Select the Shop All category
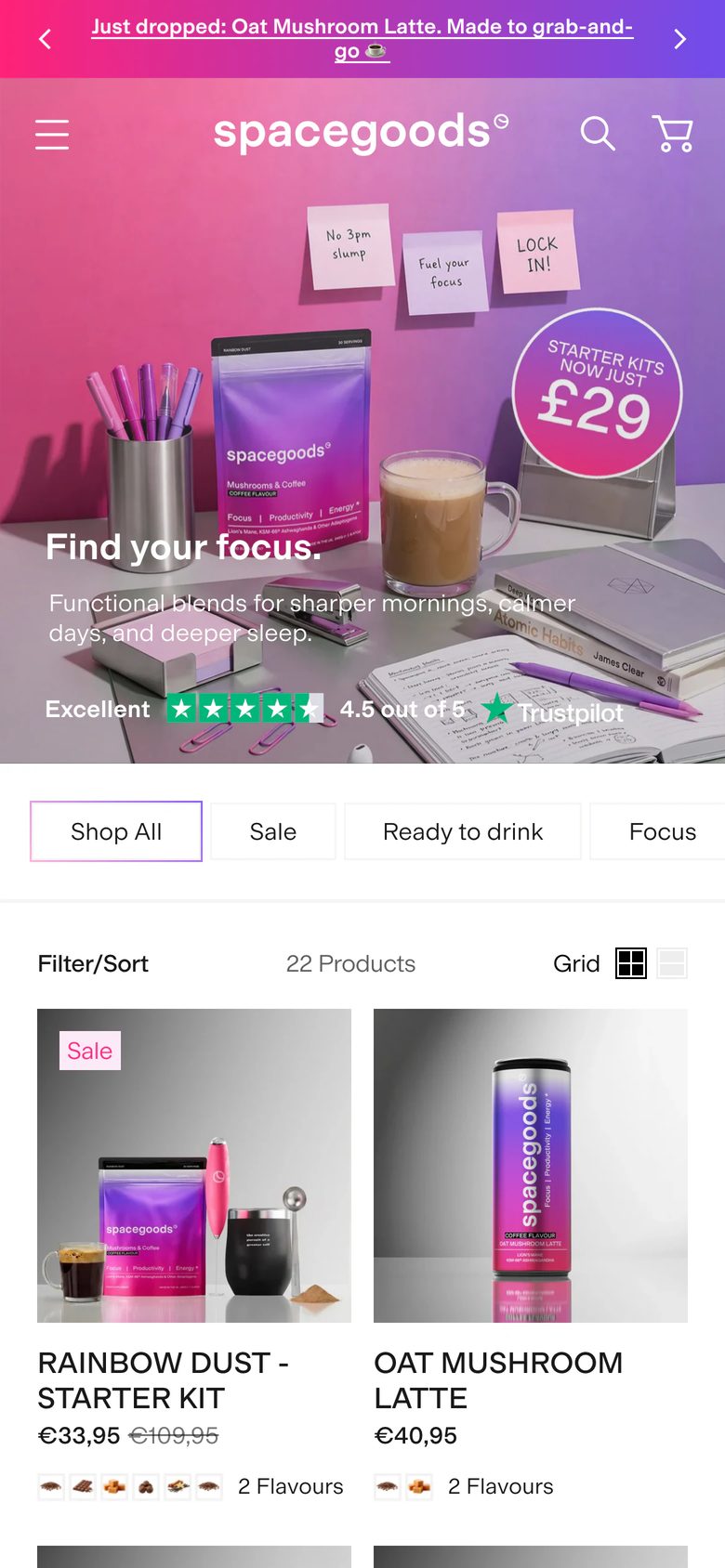The width and height of the screenshot is (725, 1568). pyautogui.click(x=116, y=831)
